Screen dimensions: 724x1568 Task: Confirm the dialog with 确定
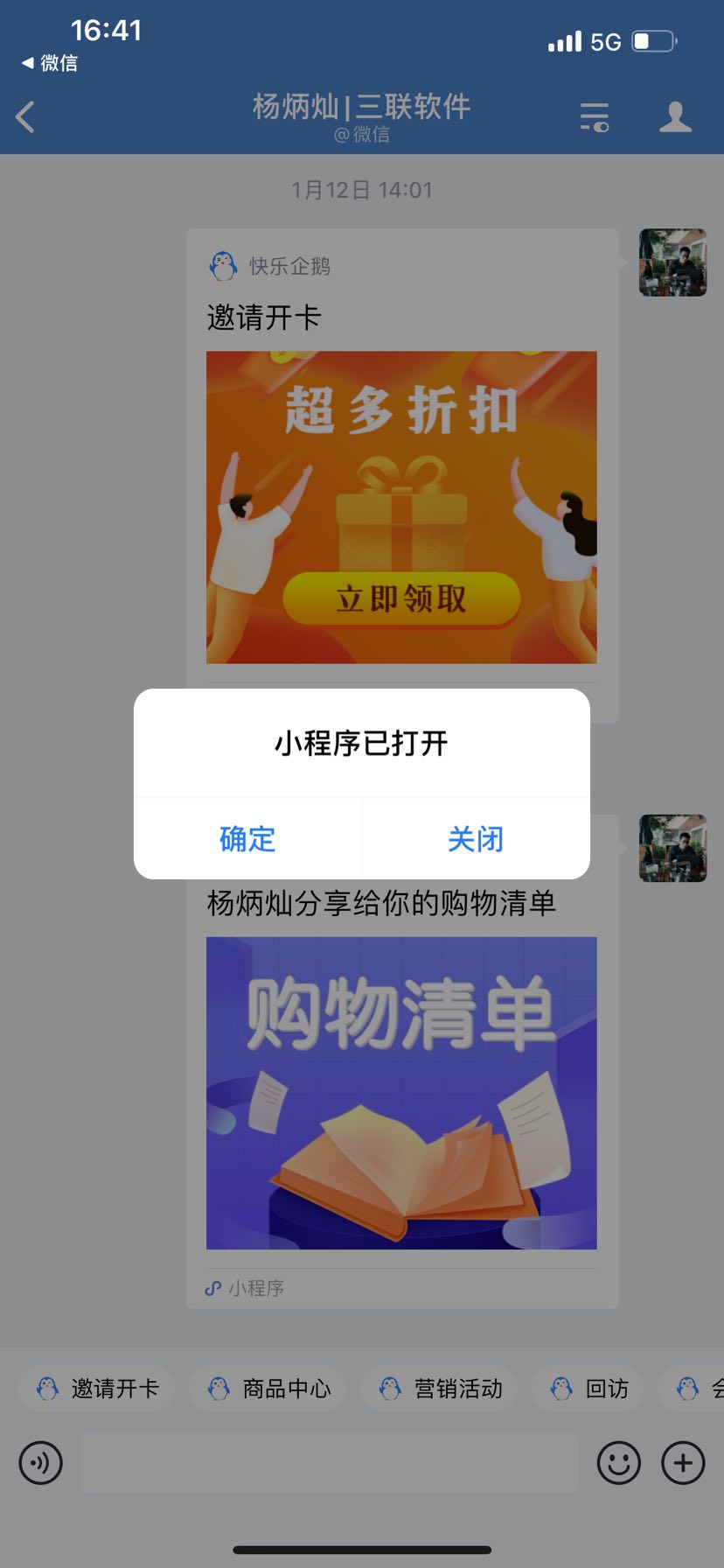coord(247,838)
